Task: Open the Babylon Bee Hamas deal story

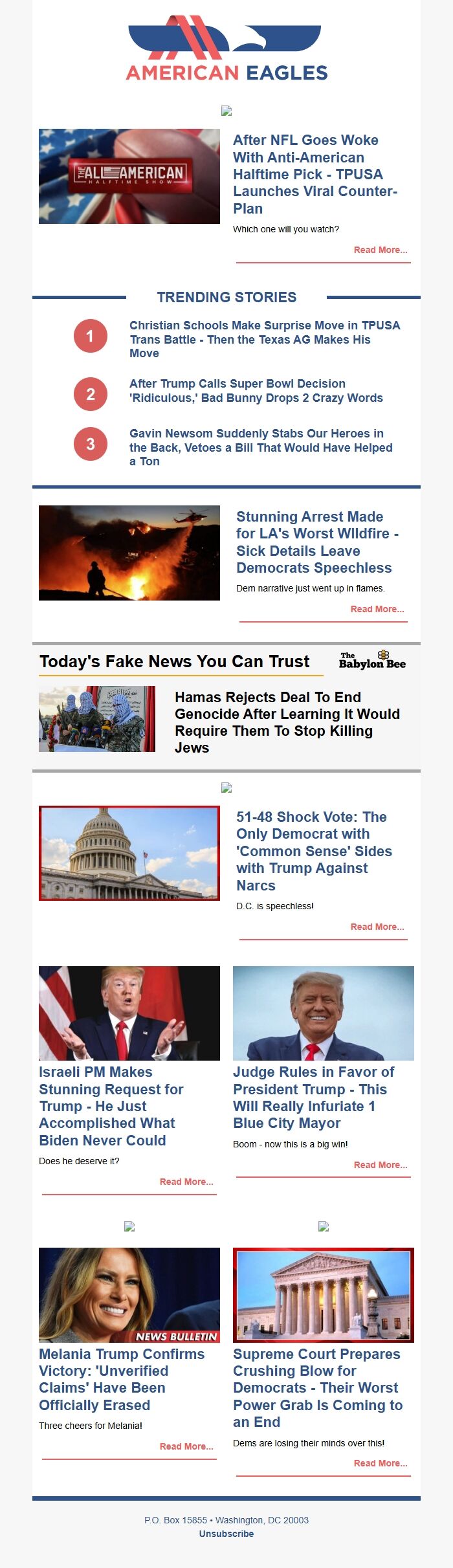Action: [287, 722]
